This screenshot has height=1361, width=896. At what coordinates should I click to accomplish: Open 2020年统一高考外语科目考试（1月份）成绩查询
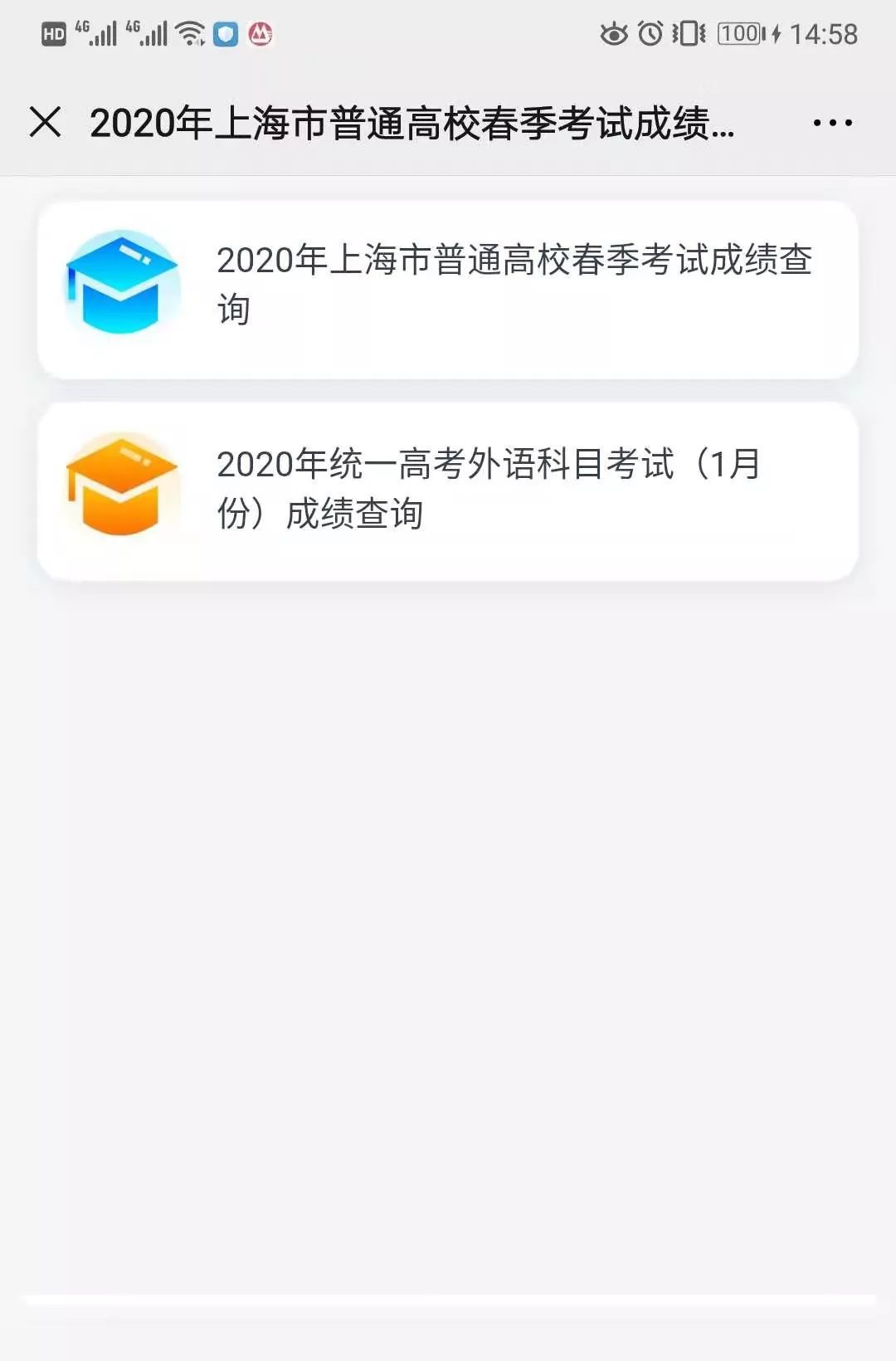[x=448, y=491]
